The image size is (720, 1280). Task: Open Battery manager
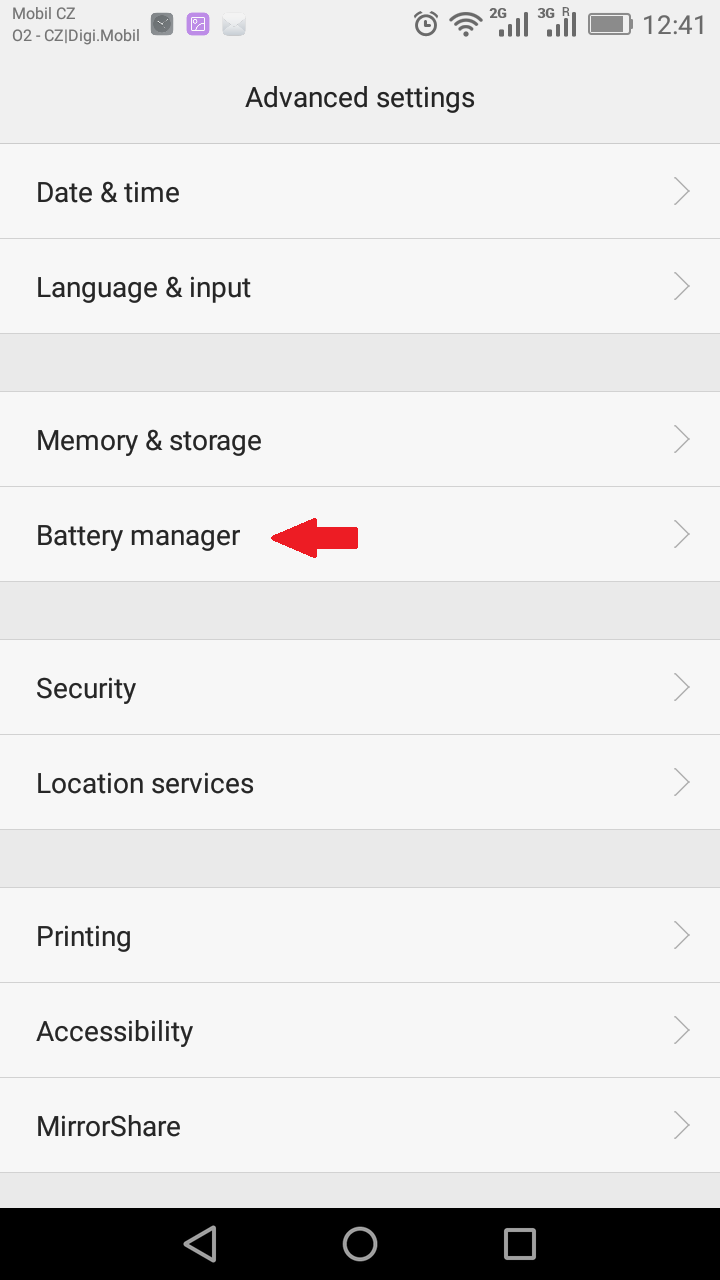(360, 534)
